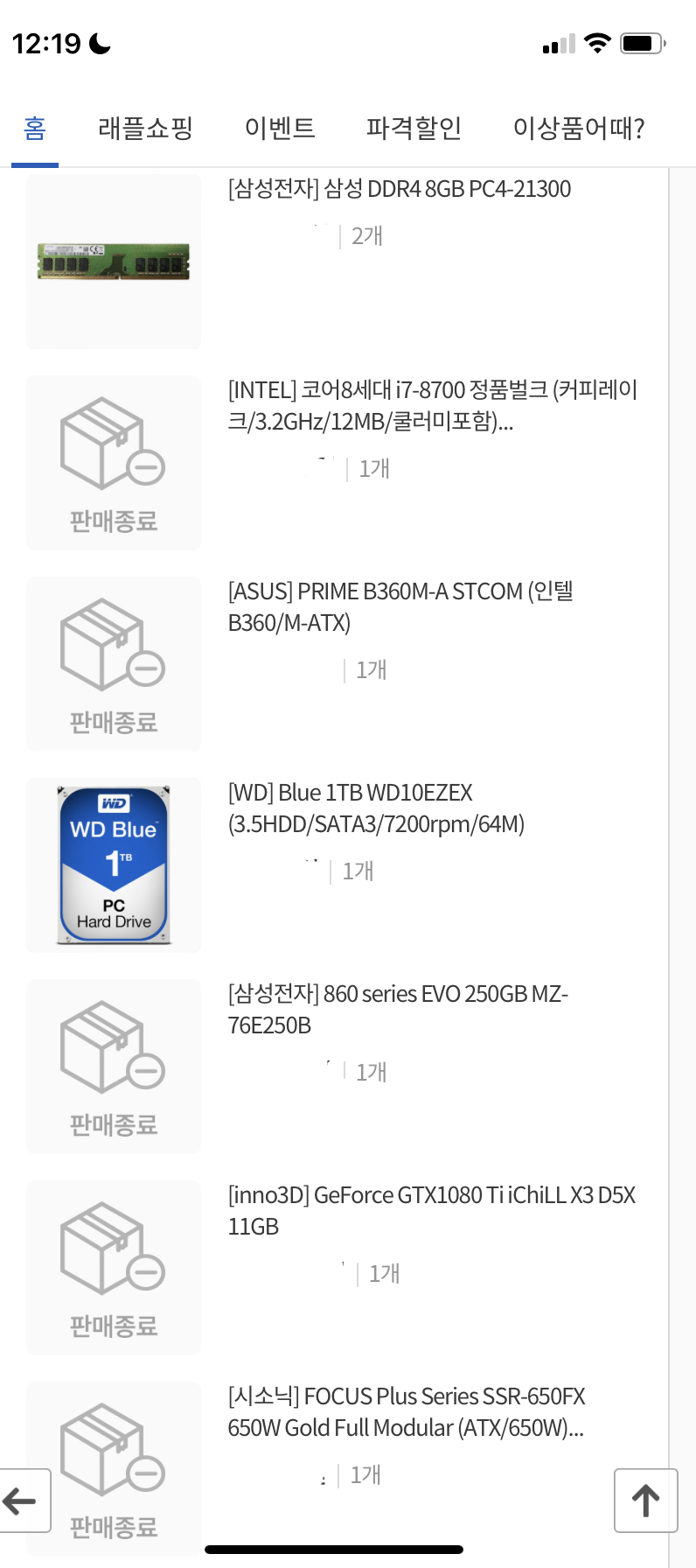
Task: Open the 시소닉 FOCUS Plus SSR-650FX item
Action: click(407, 1412)
